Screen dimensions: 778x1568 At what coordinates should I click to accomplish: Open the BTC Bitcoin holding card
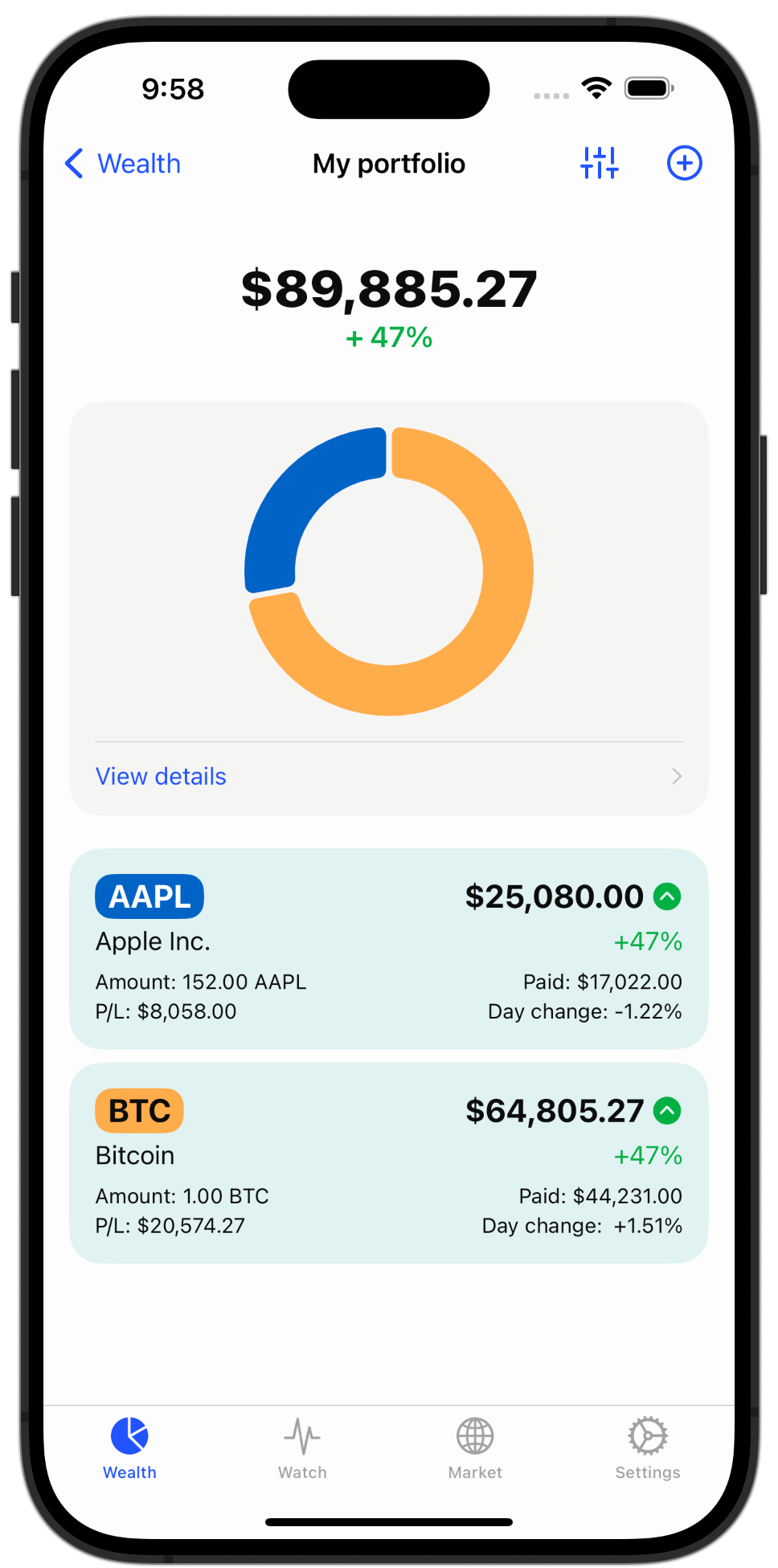[x=388, y=1162]
